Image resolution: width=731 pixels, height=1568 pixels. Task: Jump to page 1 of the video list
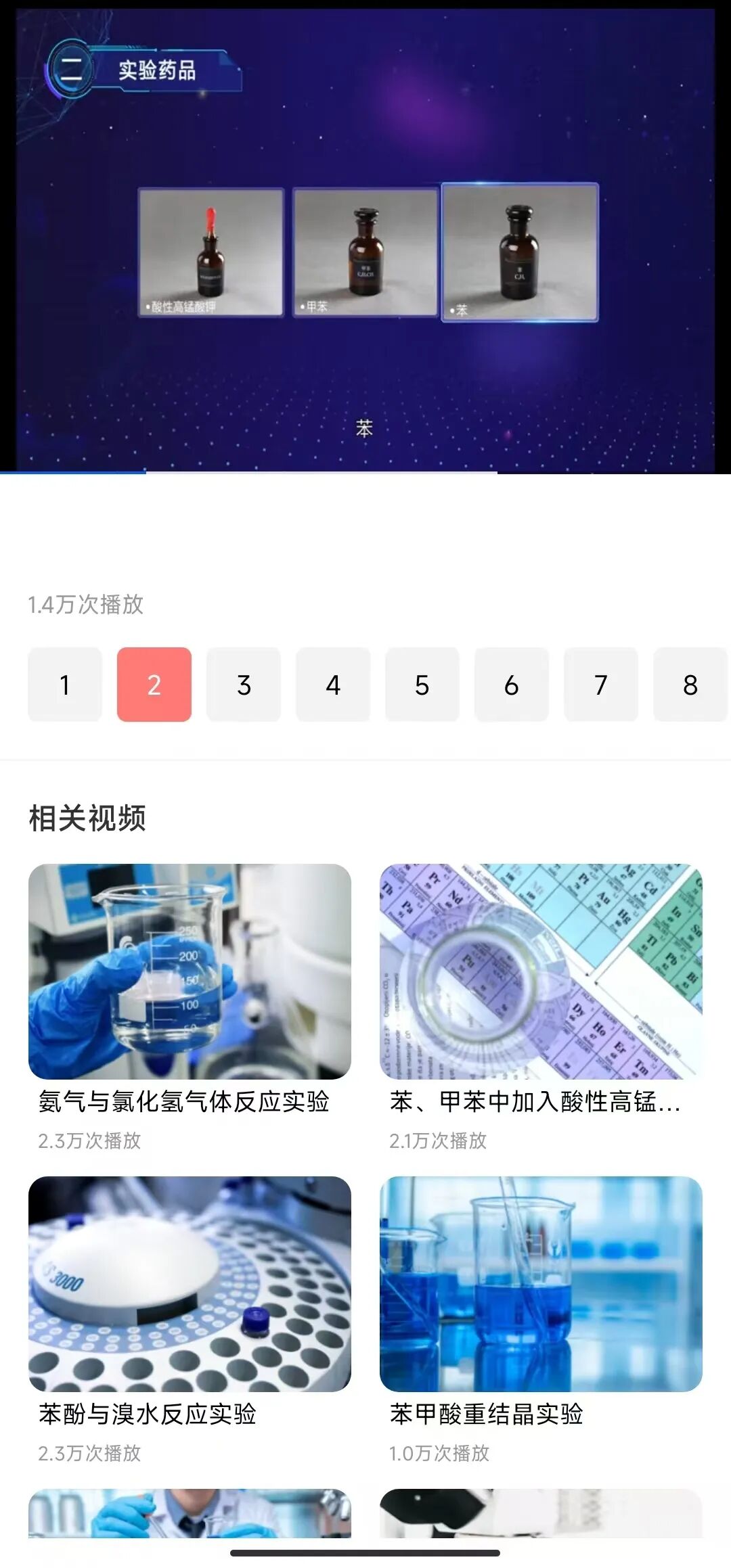pyautogui.click(x=64, y=685)
